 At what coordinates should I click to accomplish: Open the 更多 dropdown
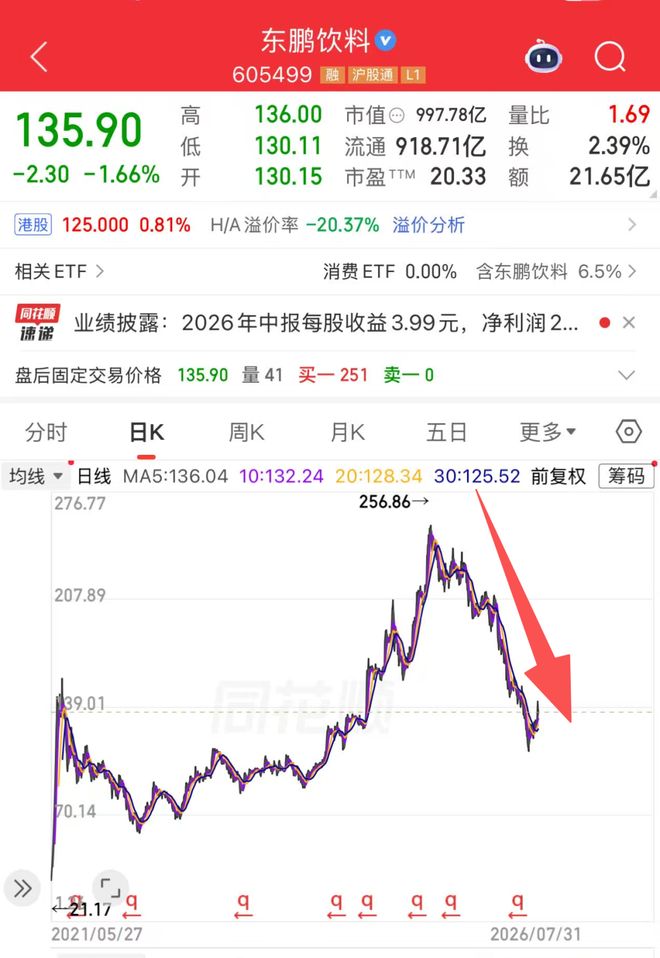pos(548,433)
